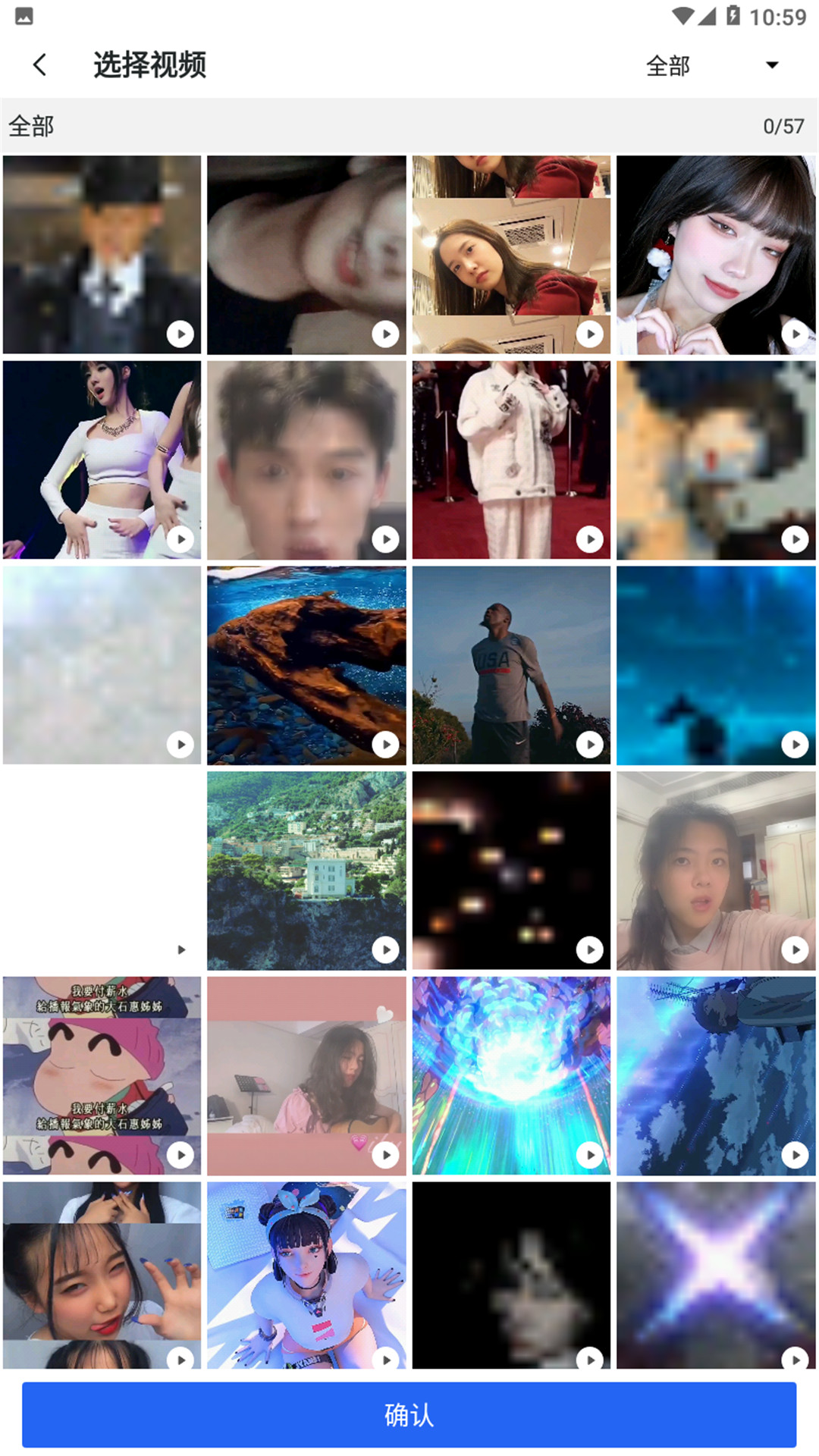Select the blurry close-up man's face video
This screenshot has height=1456, width=819.
(x=306, y=460)
